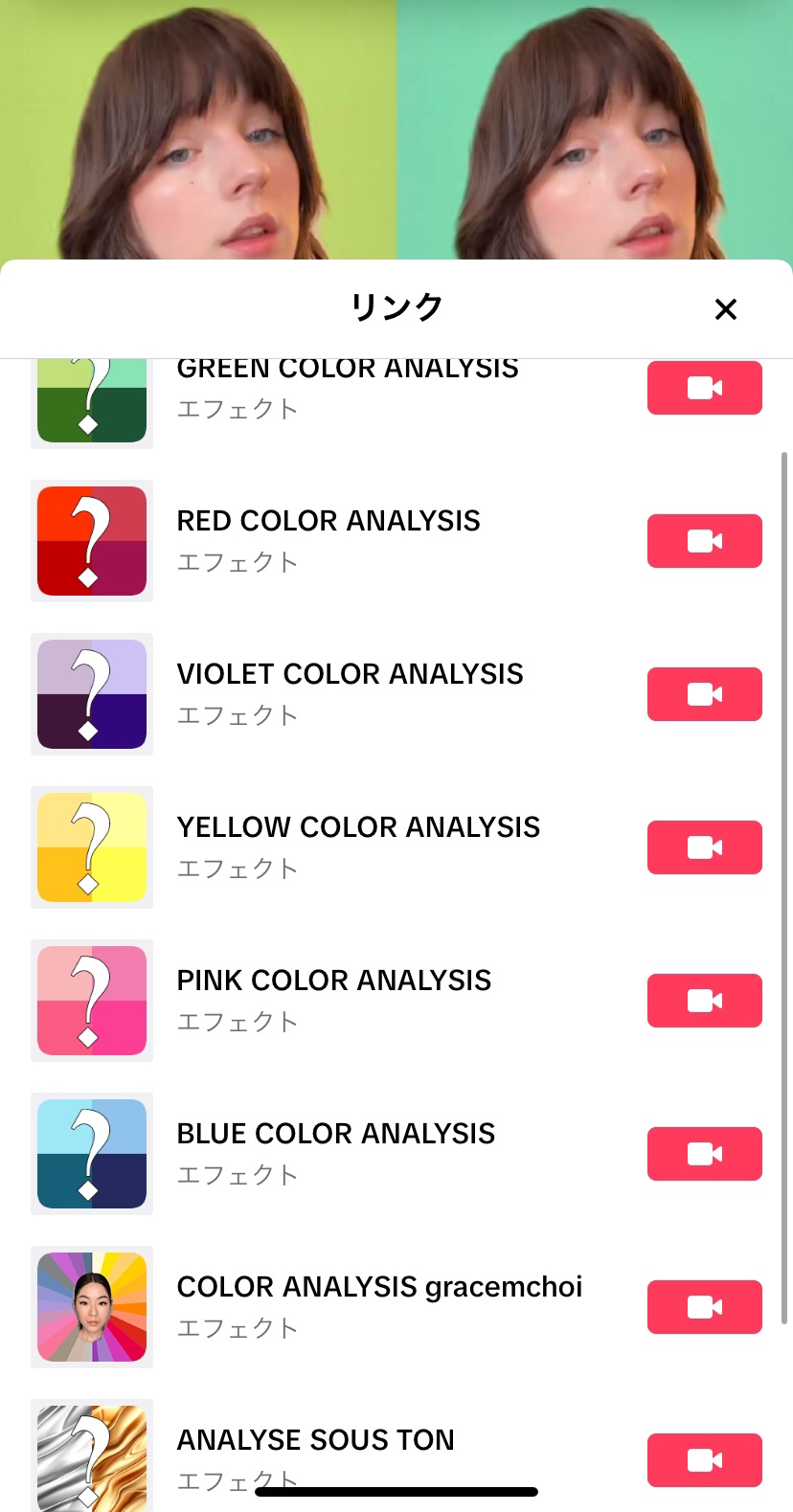Open the VIOLET COLOR ANALYSIS effect thumbnail

tap(91, 694)
